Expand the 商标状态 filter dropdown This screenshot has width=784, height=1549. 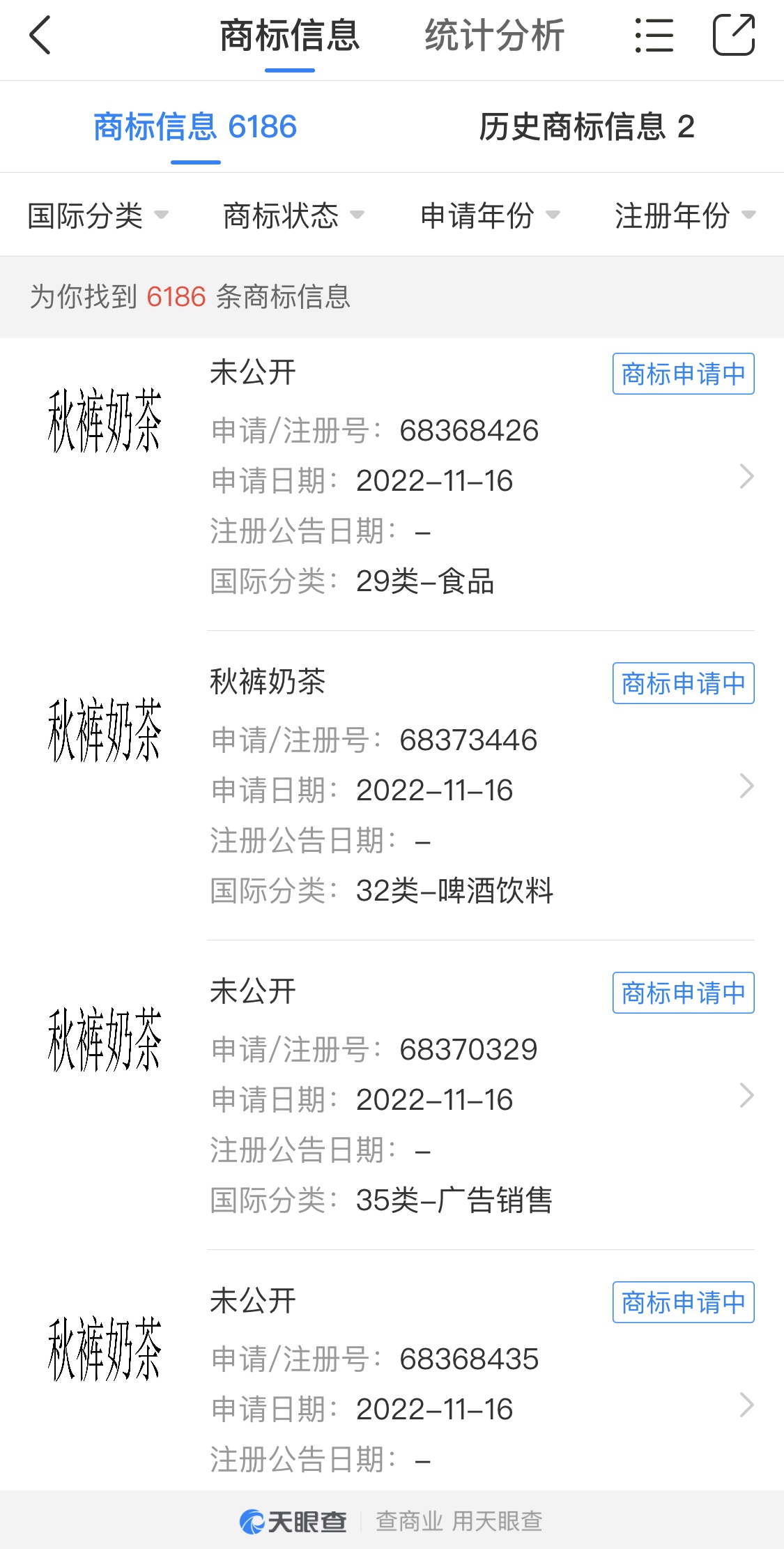click(293, 215)
